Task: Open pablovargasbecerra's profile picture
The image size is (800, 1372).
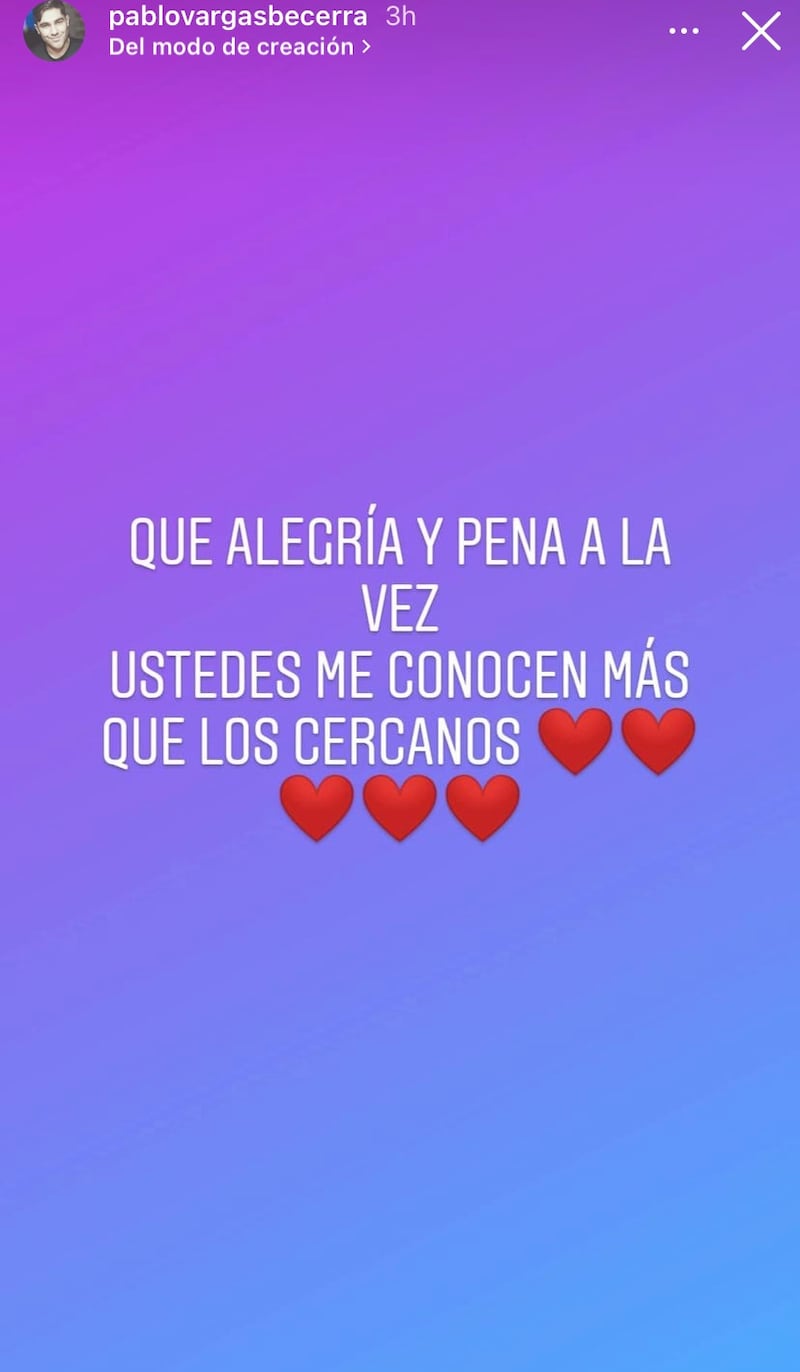Action: pos(54,30)
